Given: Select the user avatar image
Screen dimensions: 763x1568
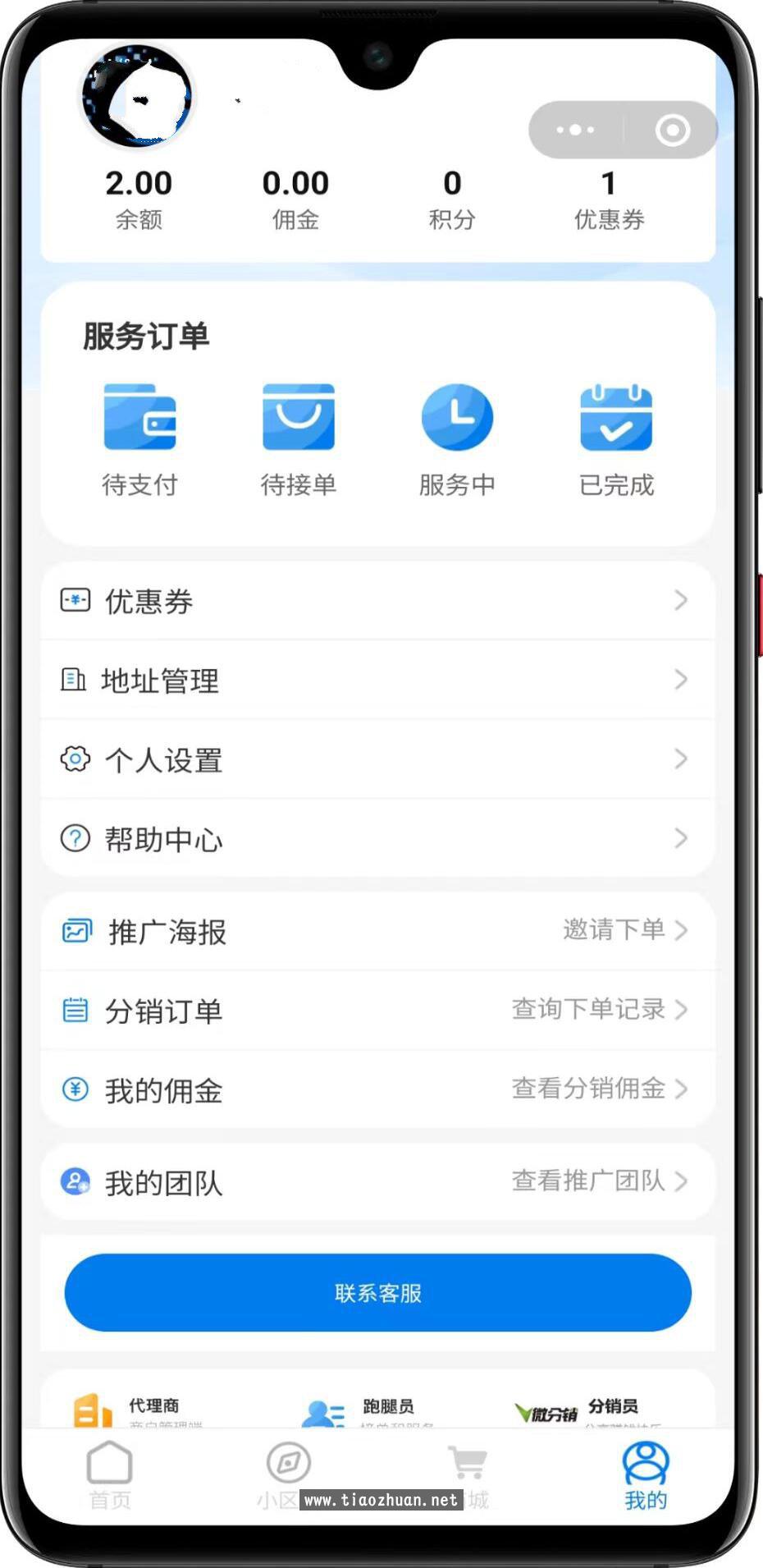Looking at the screenshot, I should [138, 99].
